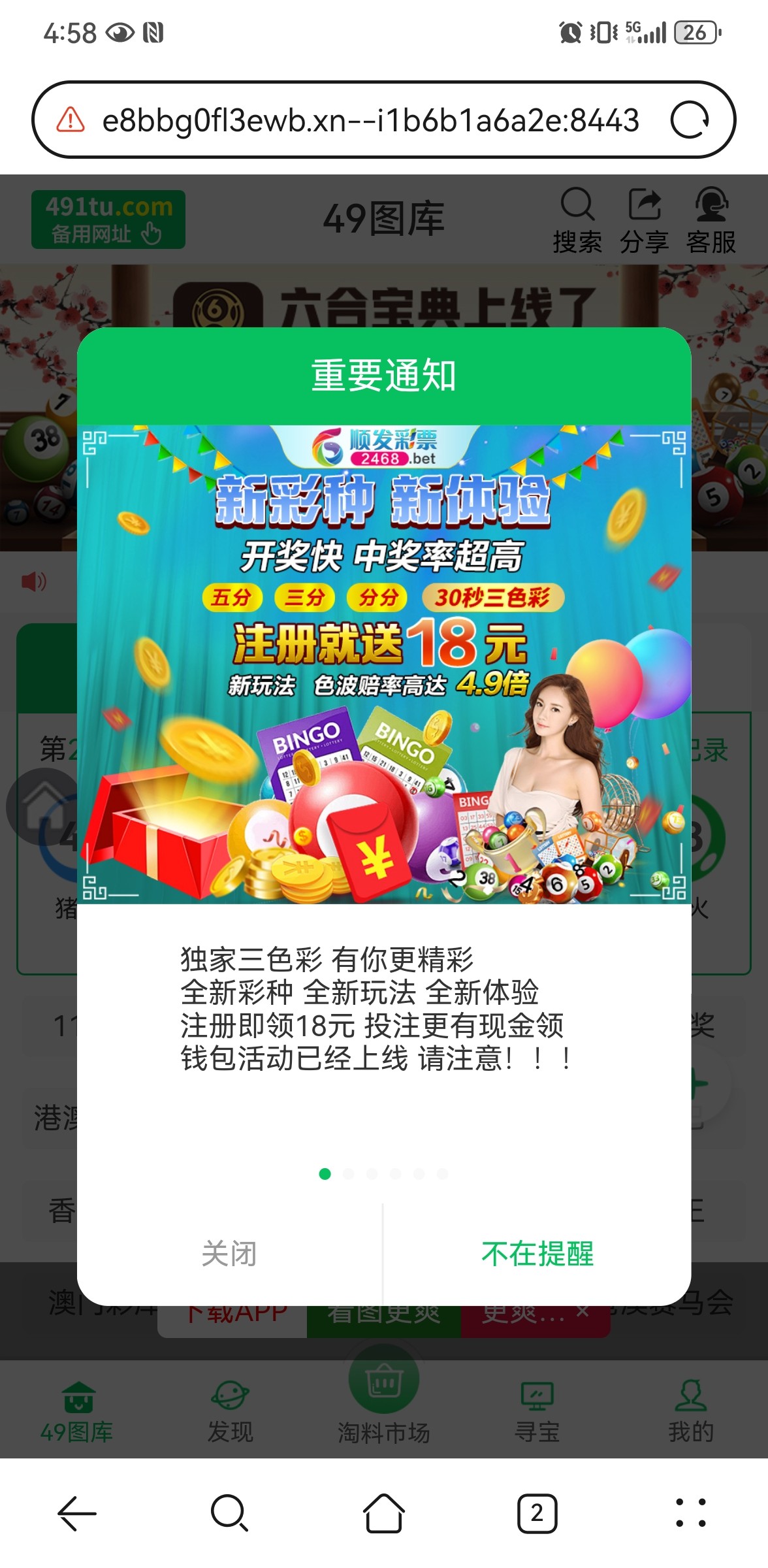This screenshot has width=768, height=1568.
Task: Tap 关闭 to close the notice
Action: click(x=229, y=1254)
